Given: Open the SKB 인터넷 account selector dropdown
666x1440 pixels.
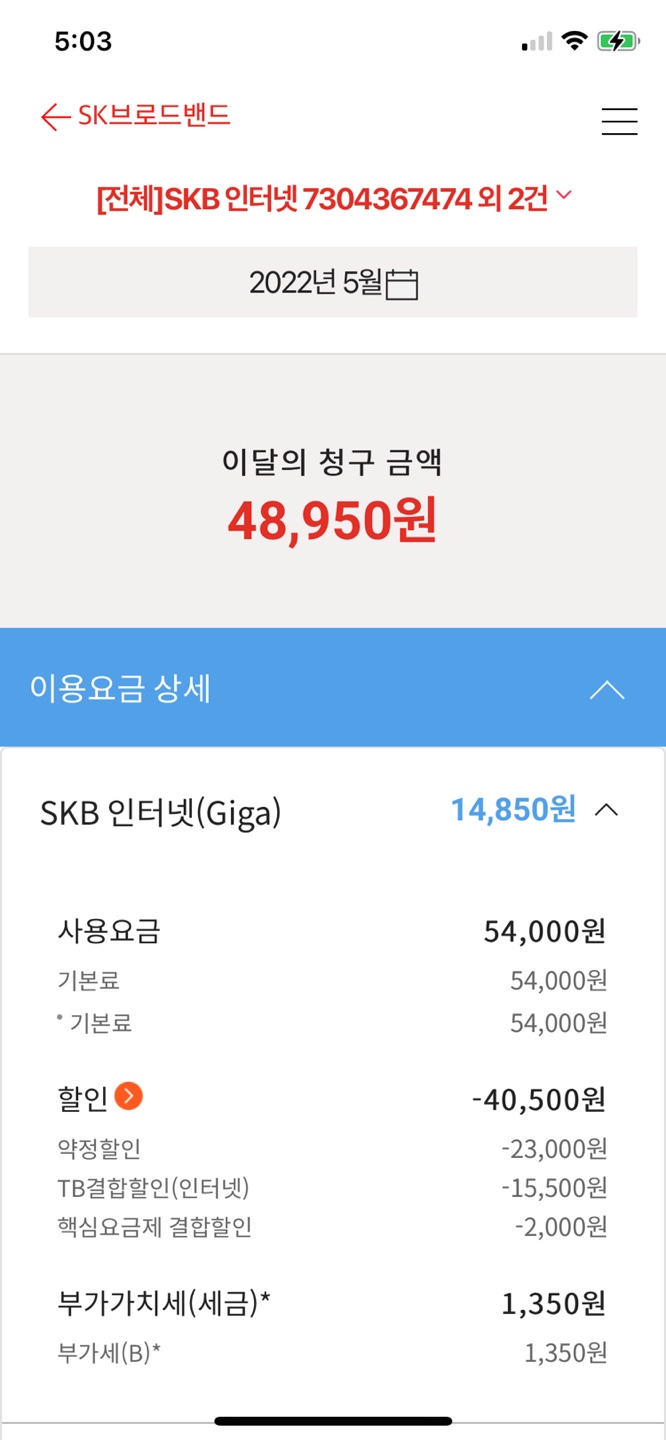Looking at the screenshot, I should pos(334,198).
